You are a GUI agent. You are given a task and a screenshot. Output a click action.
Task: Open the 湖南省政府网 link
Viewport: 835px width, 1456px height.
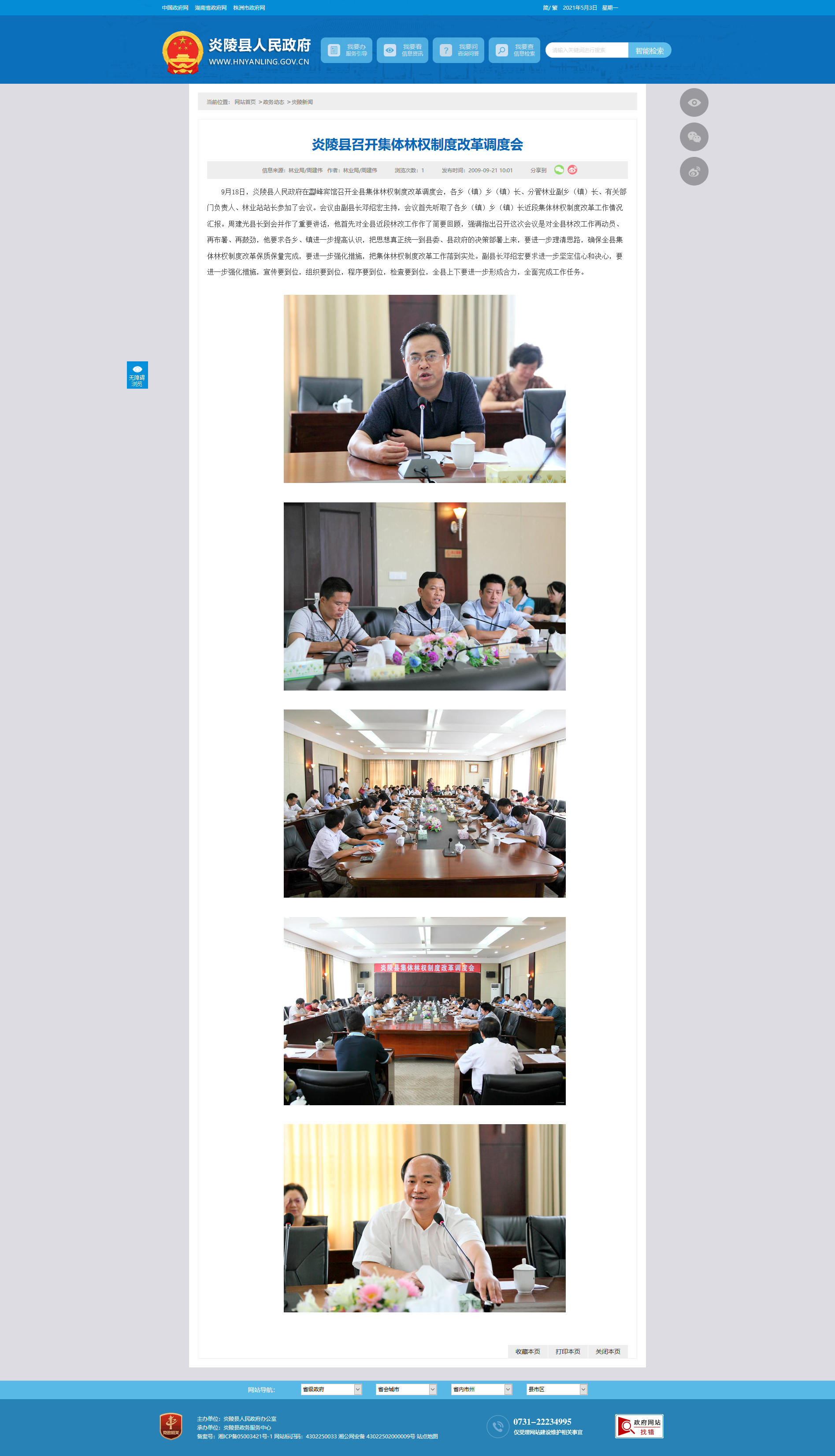click(211, 8)
